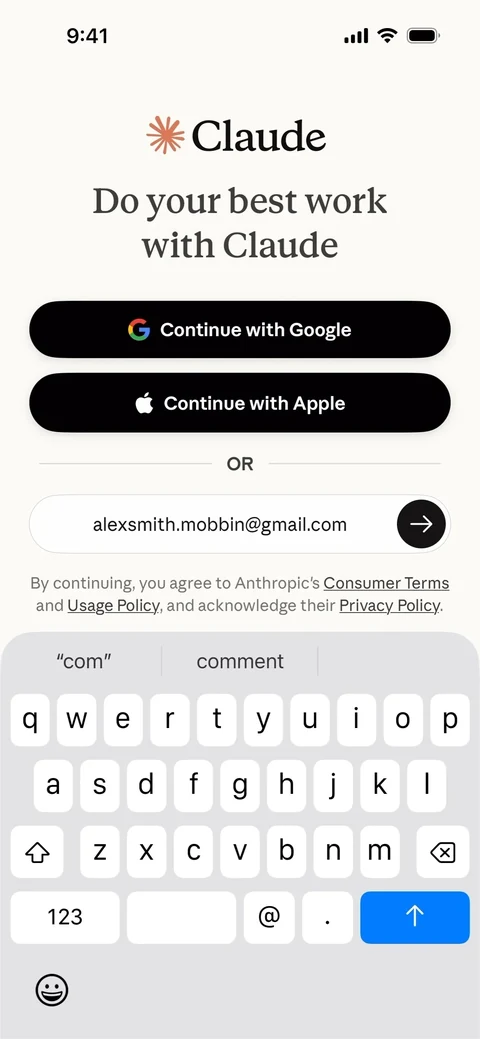Screen dimensions: 480x1039
Task: Tap the keyboard shift key
Action: (x=37, y=851)
